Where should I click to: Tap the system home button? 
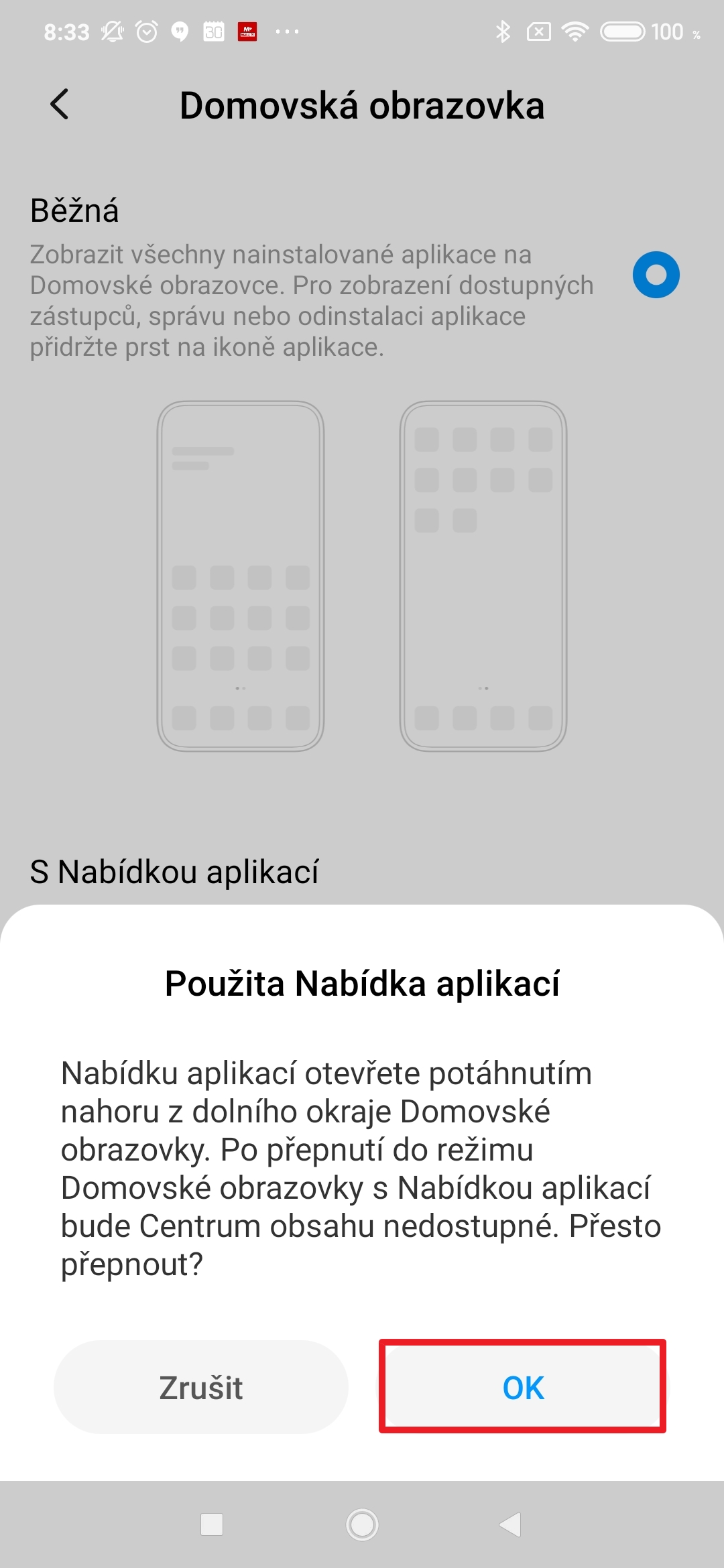pos(362,1524)
